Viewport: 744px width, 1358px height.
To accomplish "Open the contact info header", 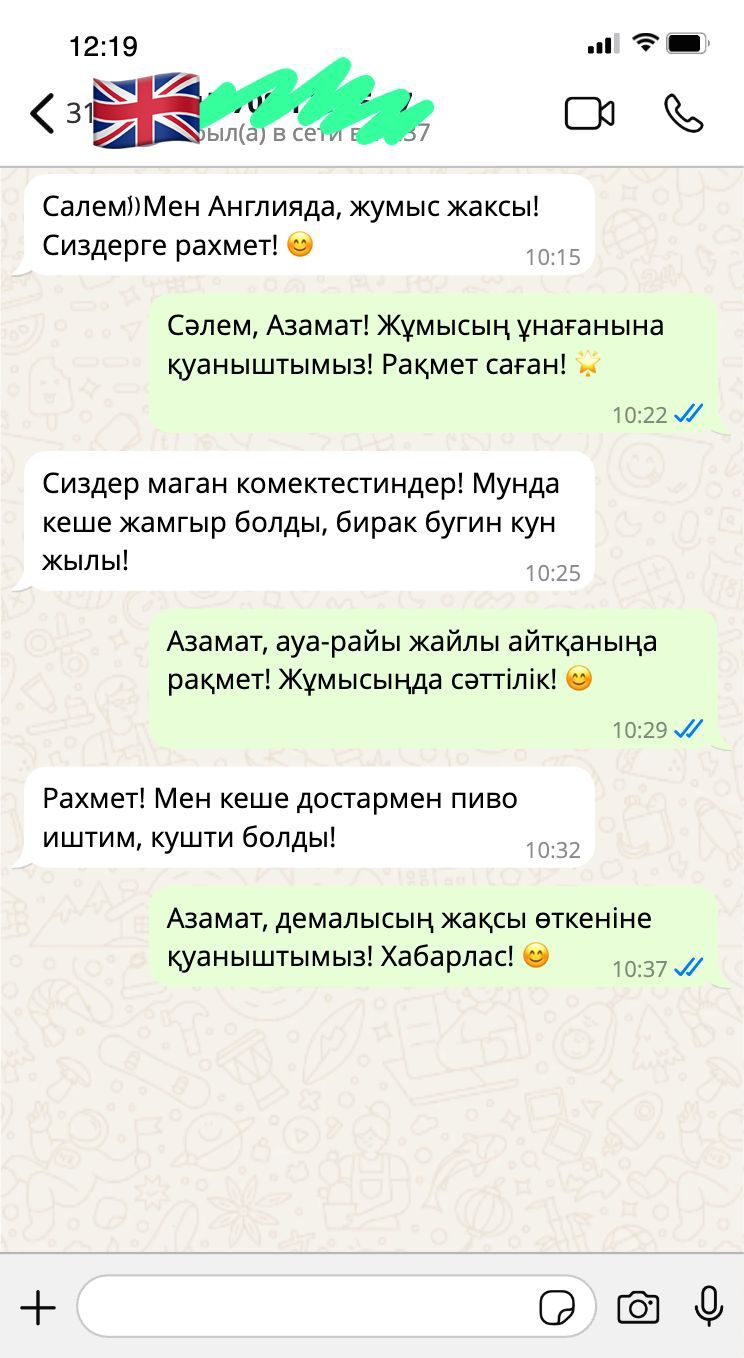I will click(300, 114).
